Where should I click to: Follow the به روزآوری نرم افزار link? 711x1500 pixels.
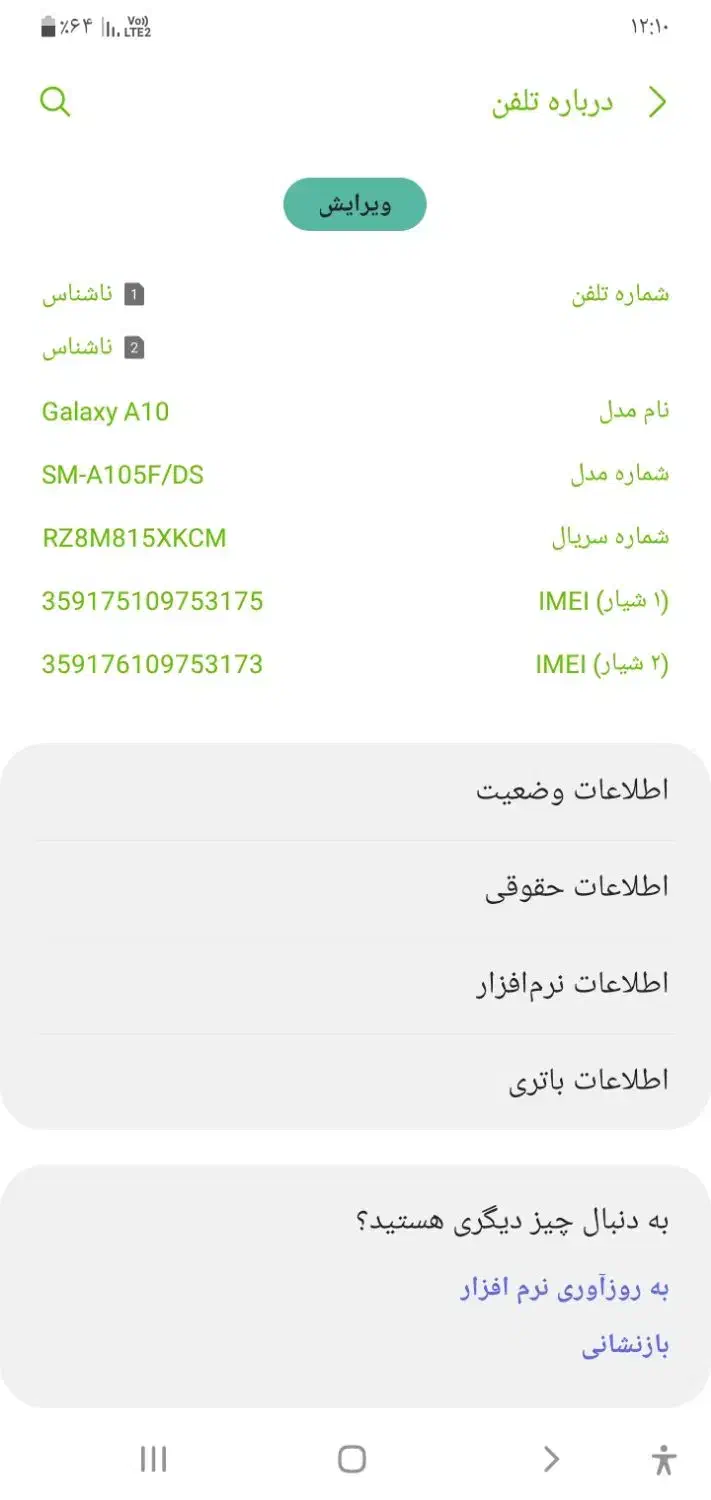[564, 1289]
